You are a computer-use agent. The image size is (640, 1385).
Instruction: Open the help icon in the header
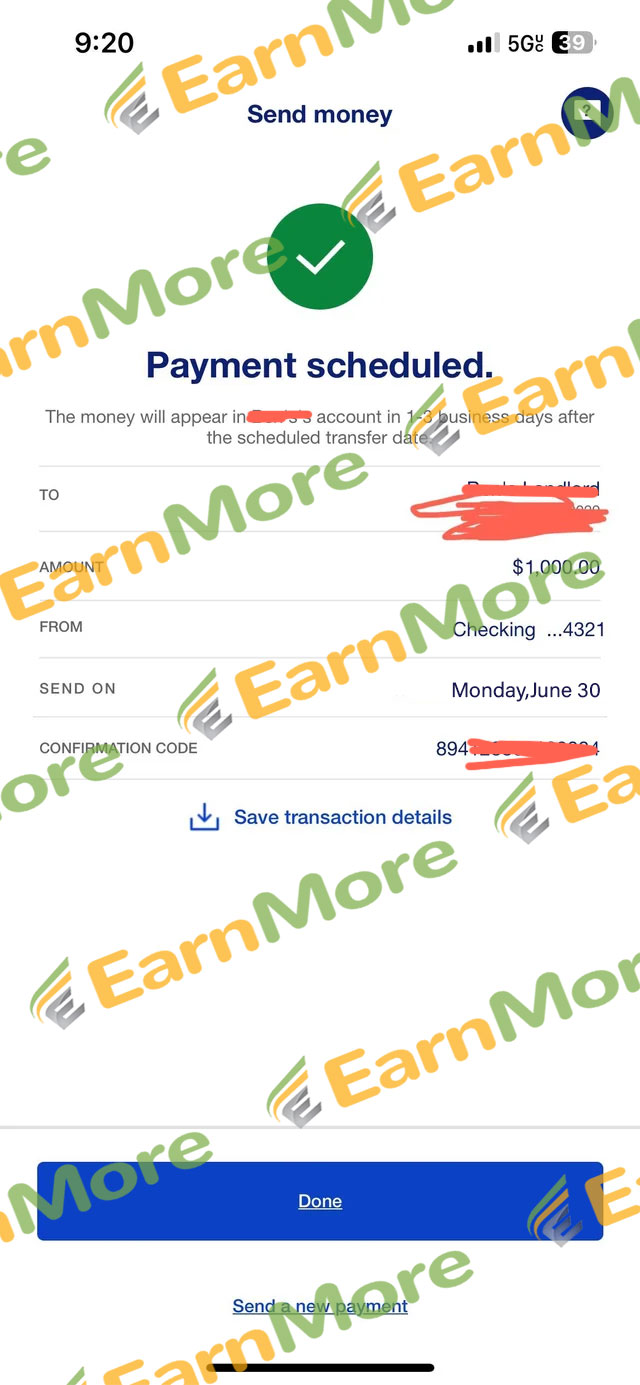(587, 113)
